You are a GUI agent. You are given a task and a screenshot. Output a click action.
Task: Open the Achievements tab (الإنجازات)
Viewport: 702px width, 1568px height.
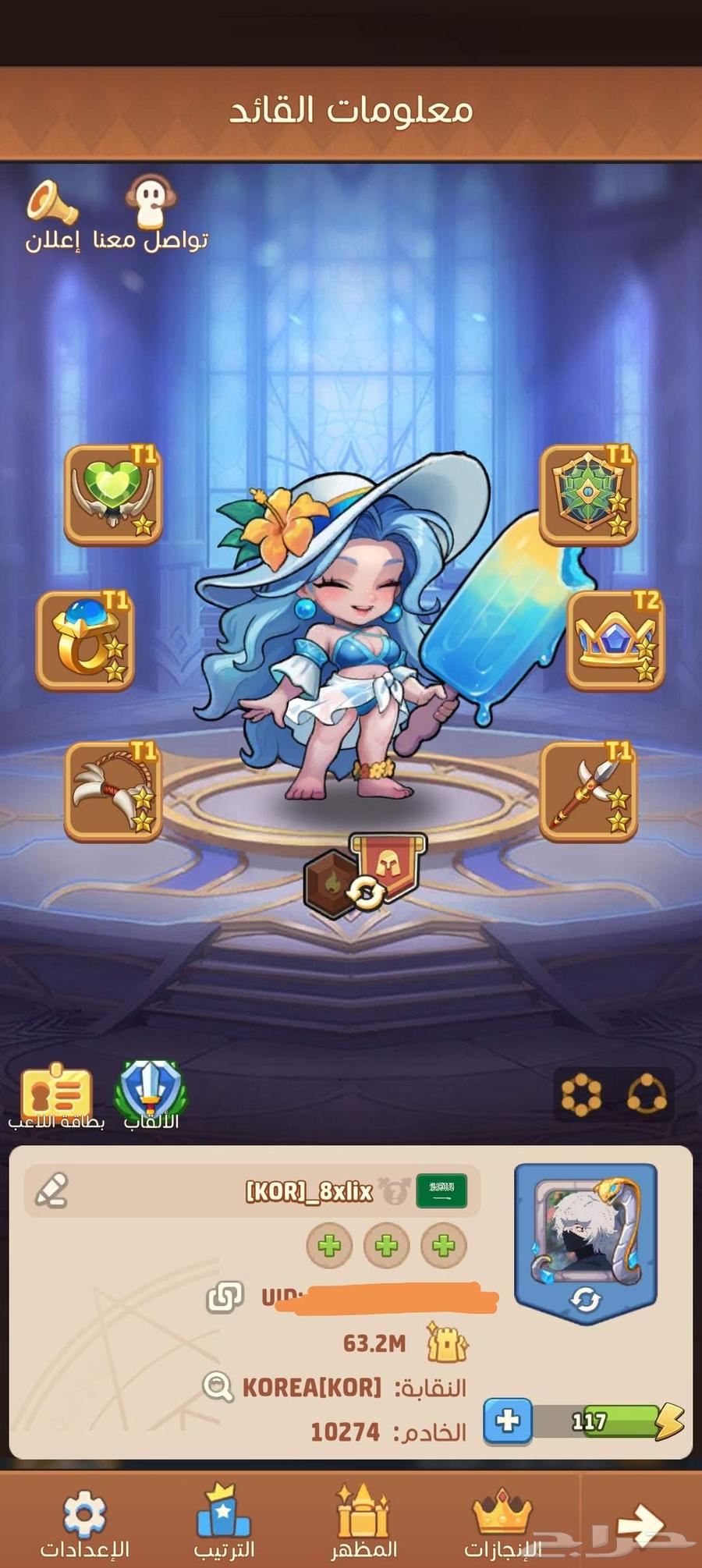click(x=502, y=1524)
